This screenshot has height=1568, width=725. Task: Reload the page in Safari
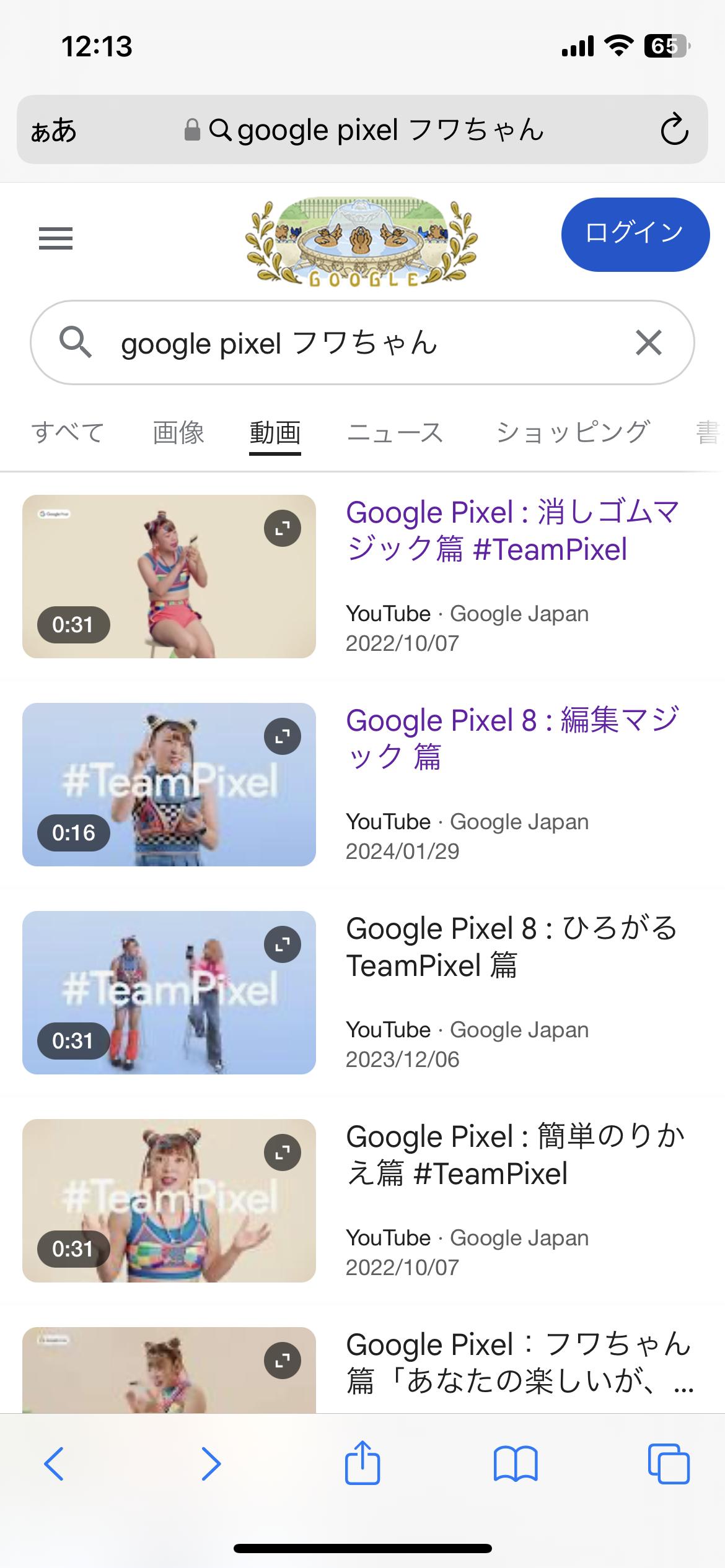click(677, 131)
